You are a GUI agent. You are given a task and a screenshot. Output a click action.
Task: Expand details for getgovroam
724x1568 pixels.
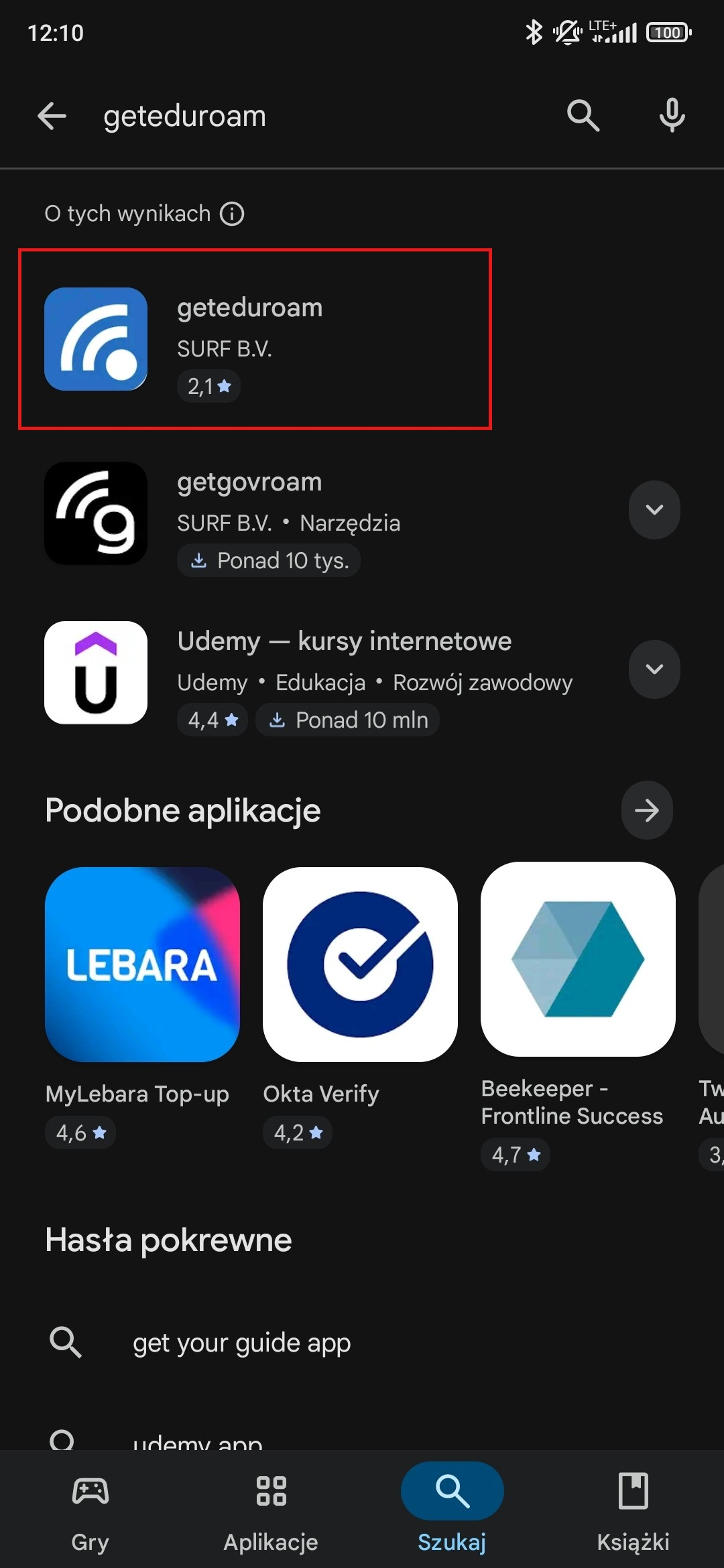click(654, 510)
